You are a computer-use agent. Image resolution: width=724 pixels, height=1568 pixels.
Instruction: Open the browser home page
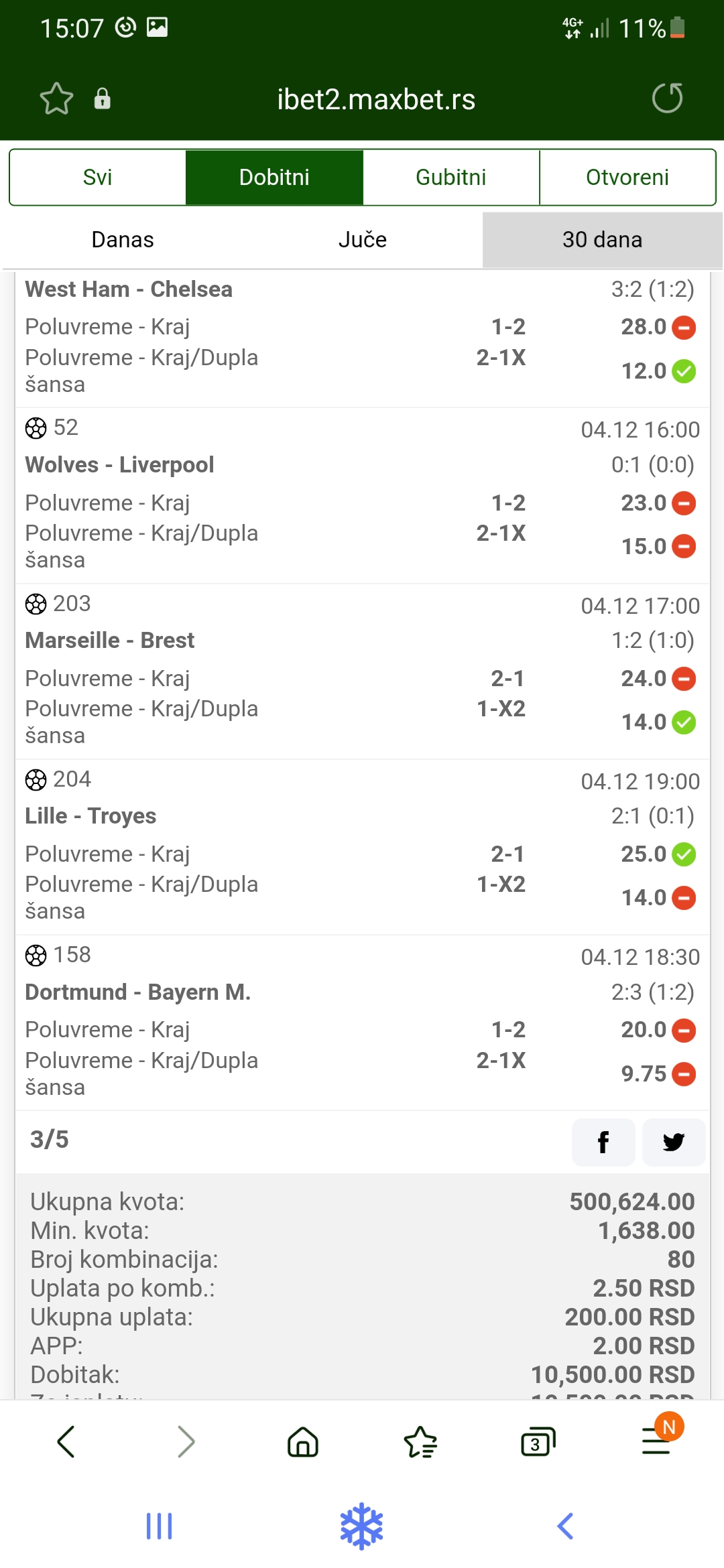point(303,1441)
